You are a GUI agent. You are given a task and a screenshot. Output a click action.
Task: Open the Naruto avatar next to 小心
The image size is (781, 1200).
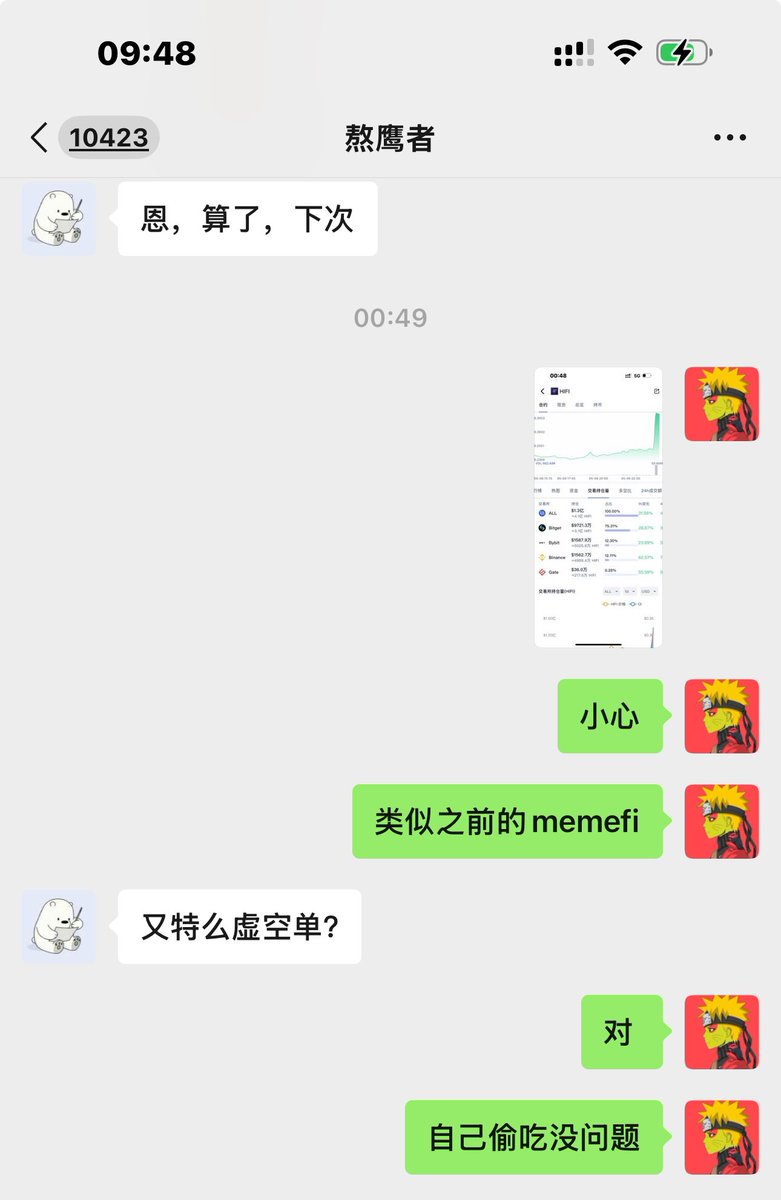[721, 716]
